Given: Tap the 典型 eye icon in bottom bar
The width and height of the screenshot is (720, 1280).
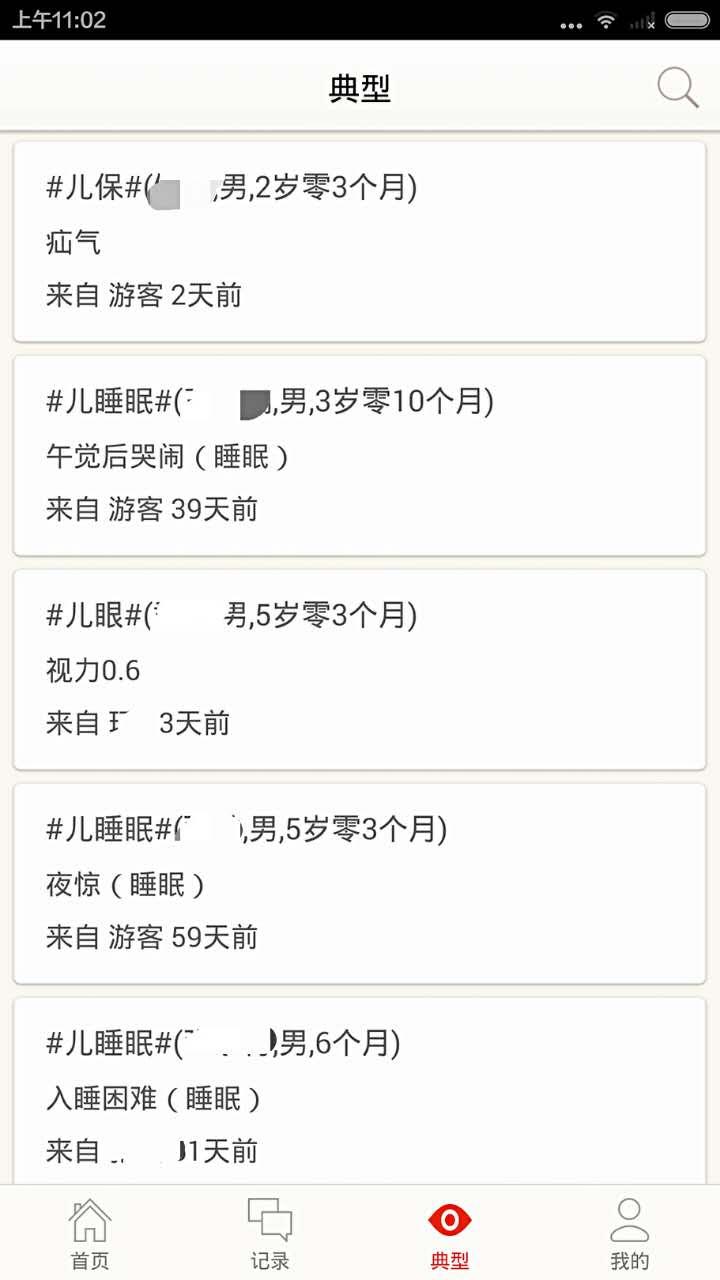Looking at the screenshot, I should coord(450,1219).
